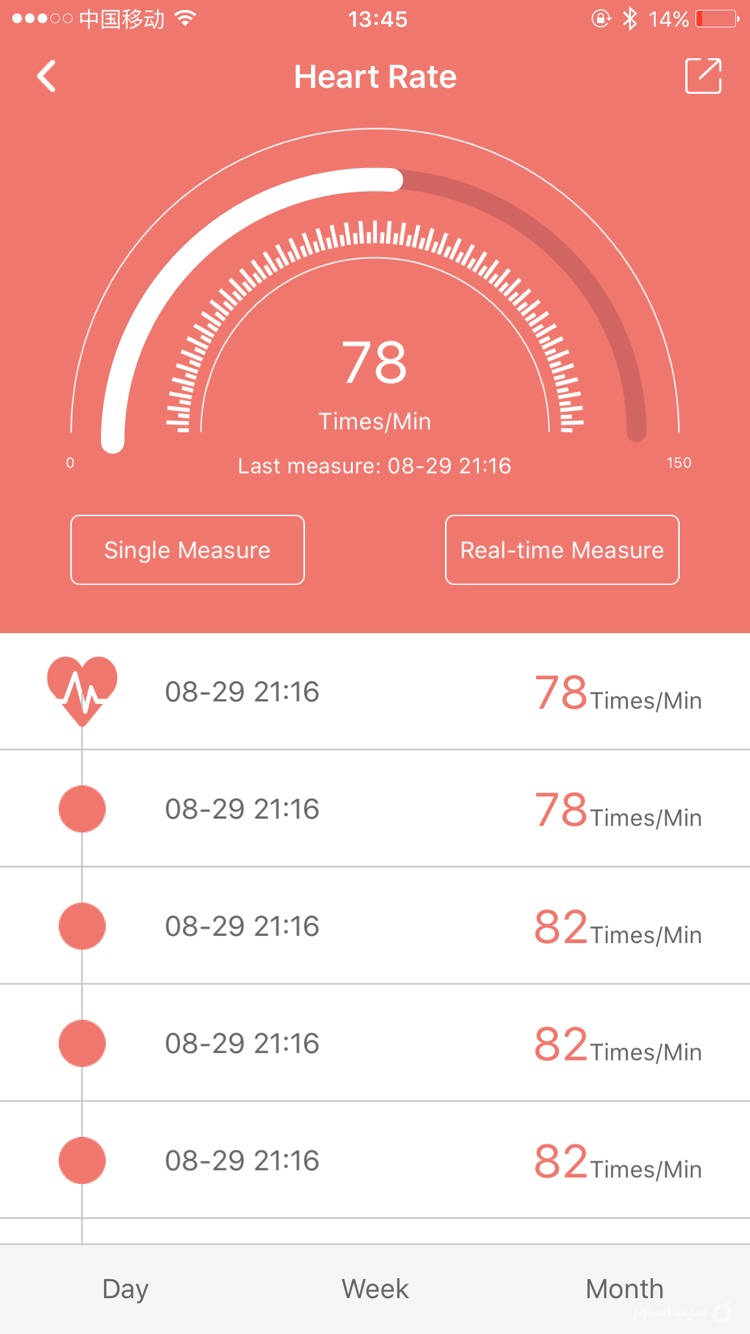Tap the red dot next to the 82 Times/Min entry
Viewport: 750px width, 1334px height.
(82, 925)
